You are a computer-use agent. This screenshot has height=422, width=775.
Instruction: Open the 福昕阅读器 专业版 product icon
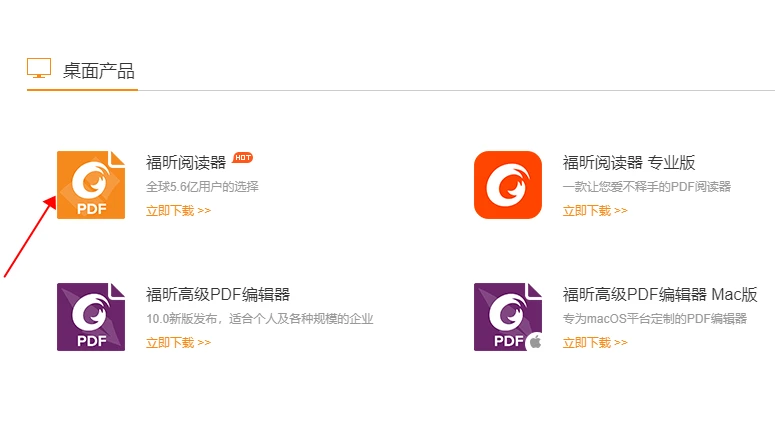pos(508,185)
